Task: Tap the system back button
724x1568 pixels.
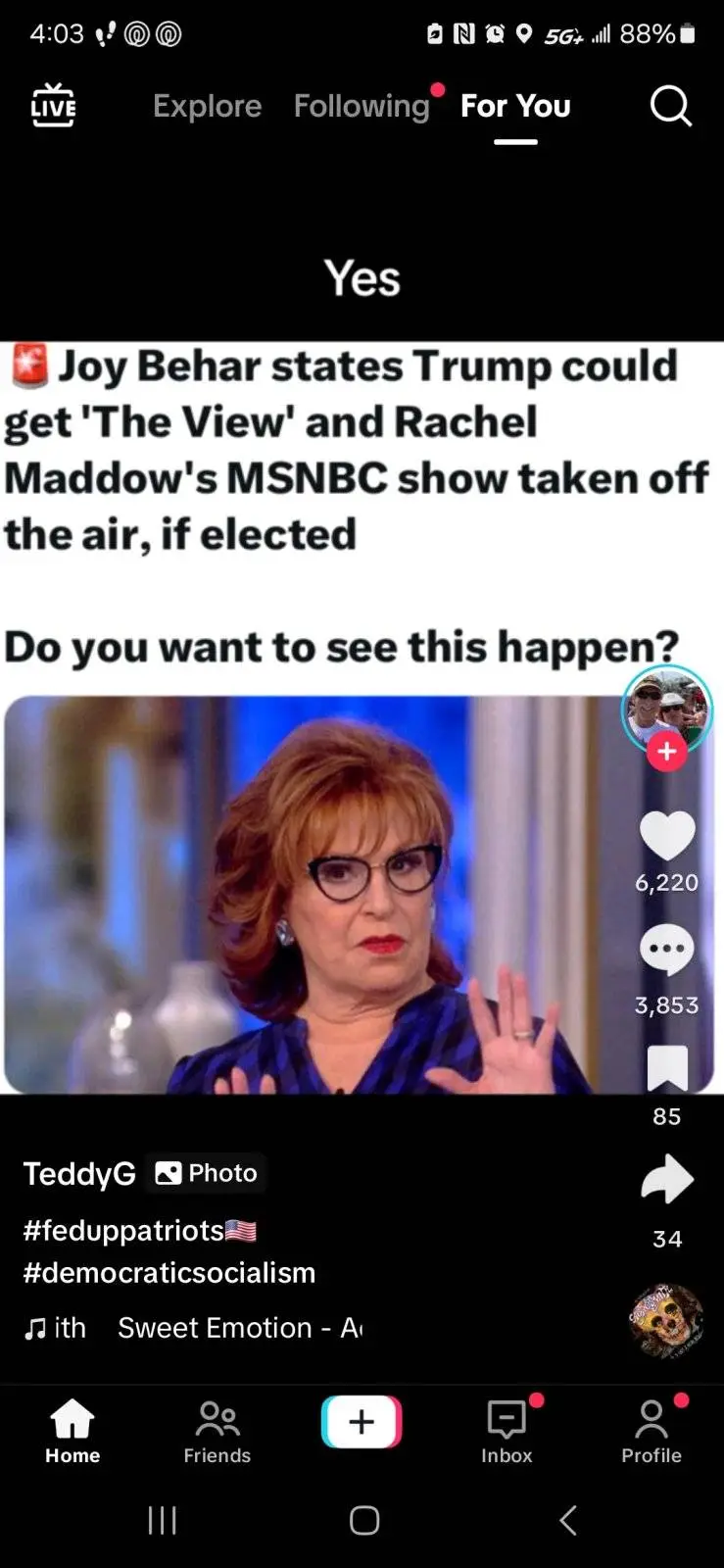Action: tap(567, 1520)
